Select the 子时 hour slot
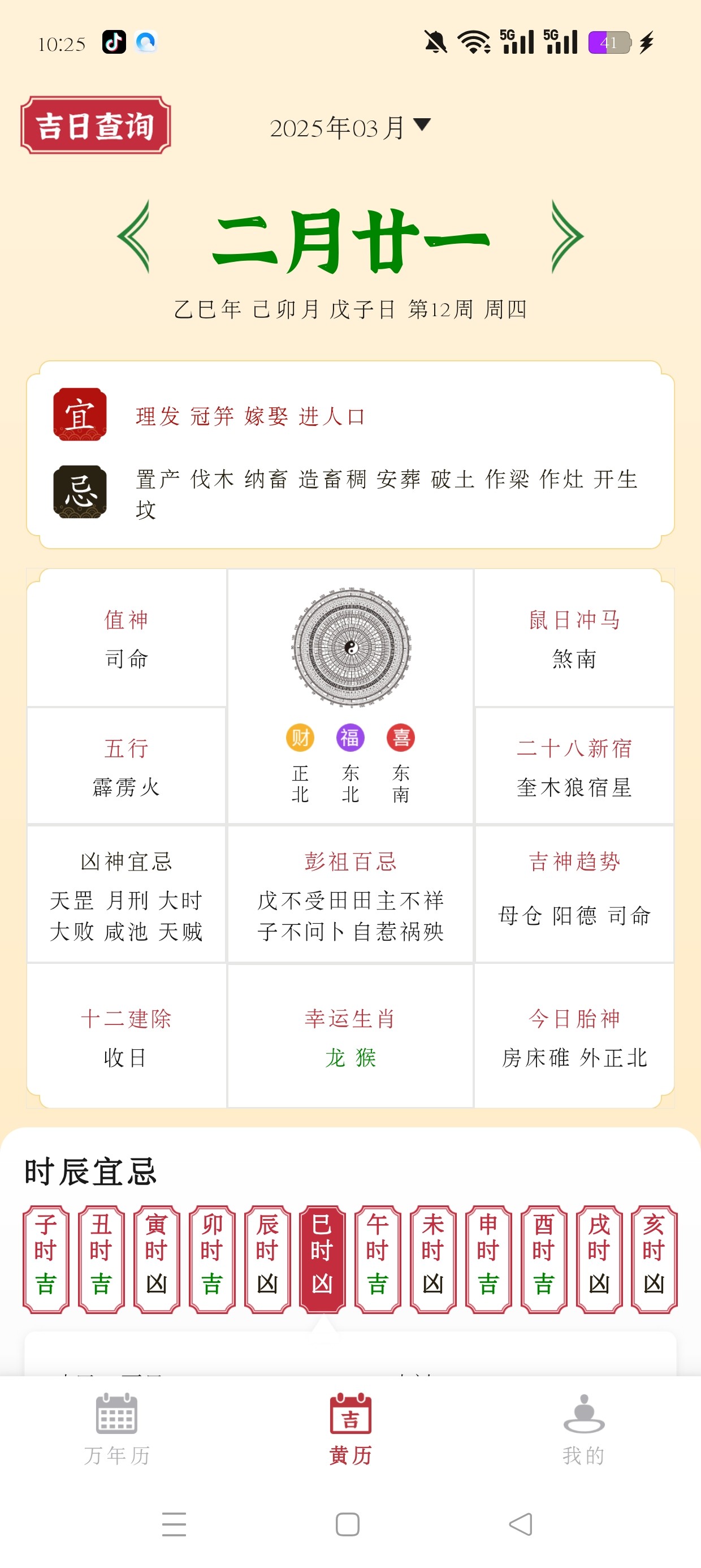This screenshot has width=701, height=1568. (46, 1258)
